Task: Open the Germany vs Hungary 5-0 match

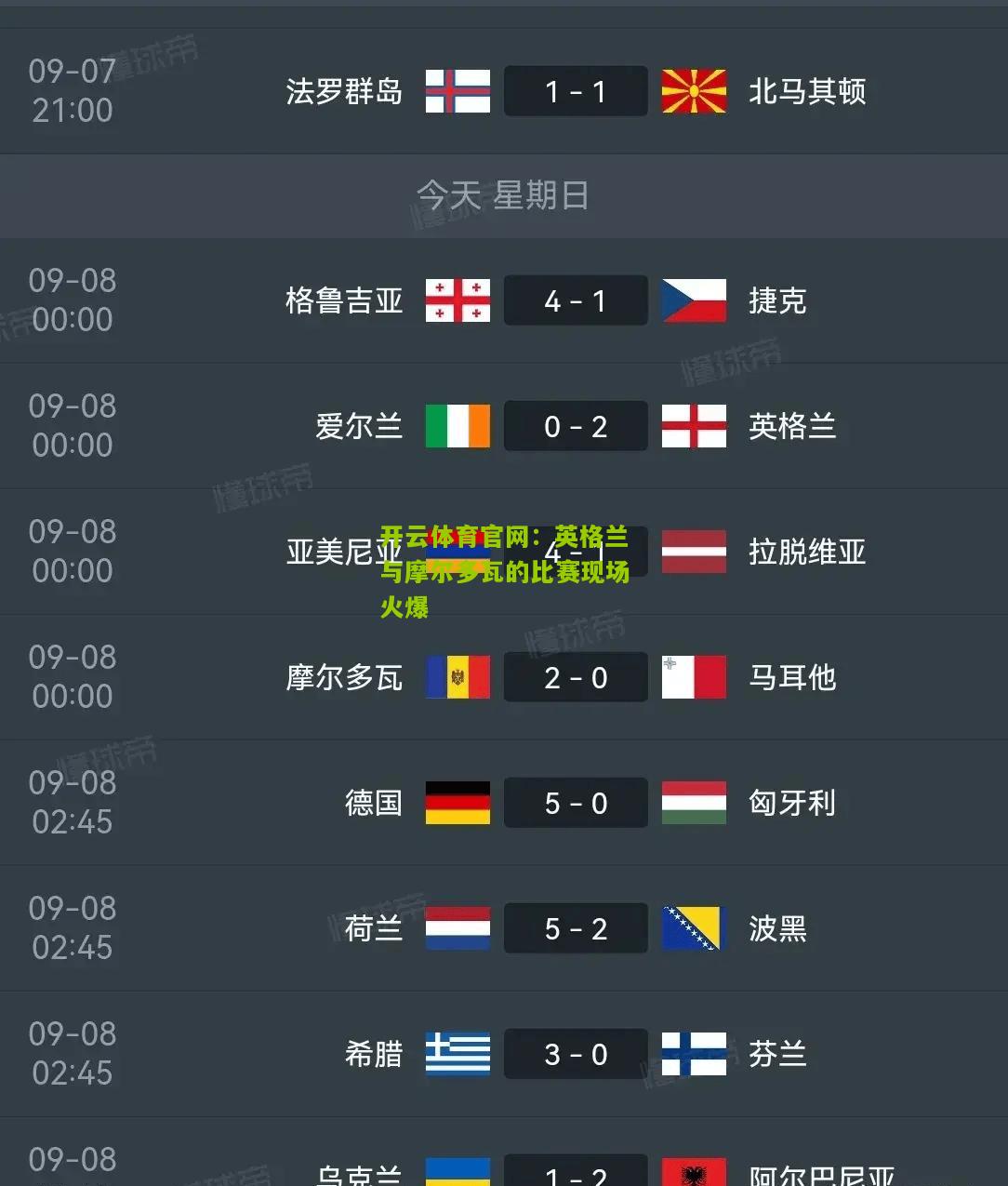Action: (576, 803)
